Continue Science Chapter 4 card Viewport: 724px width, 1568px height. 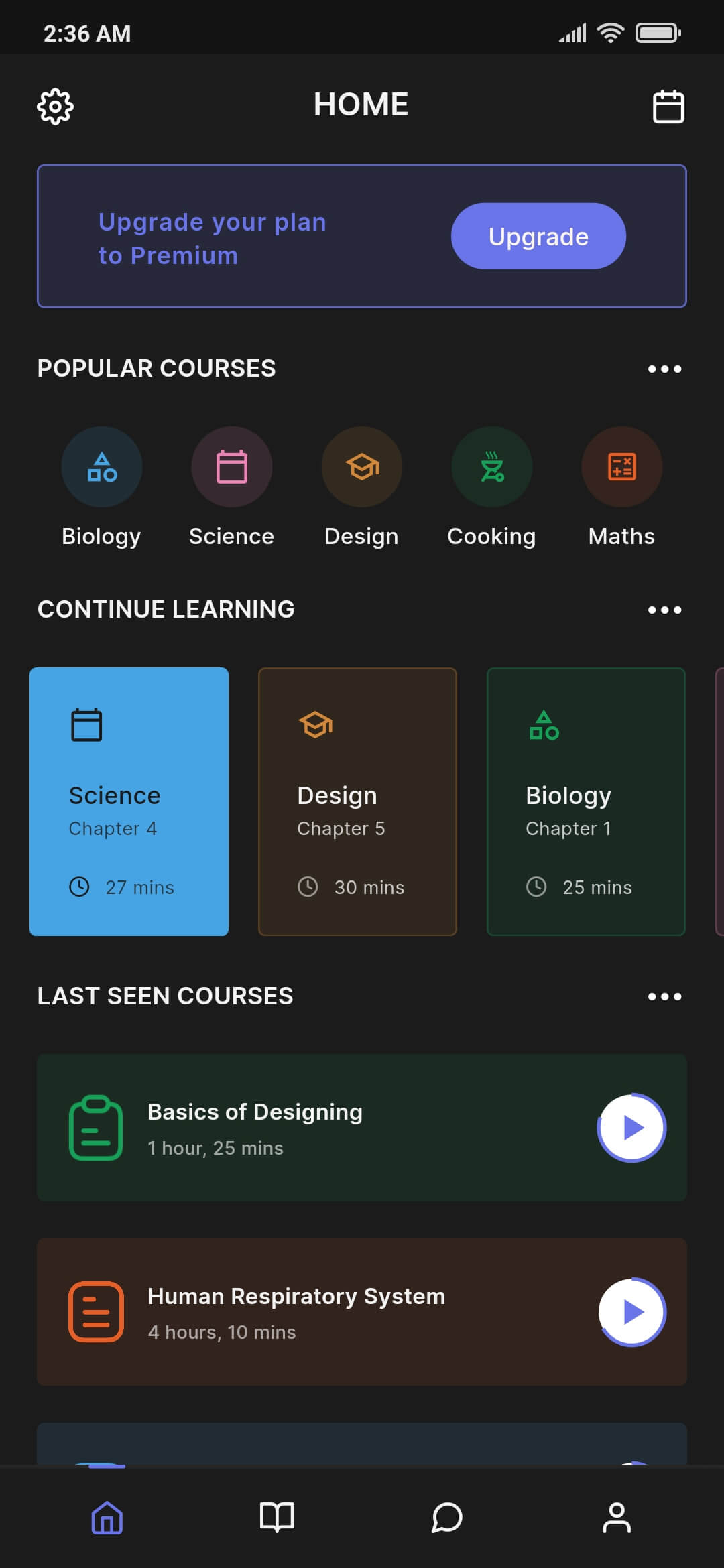129,801
